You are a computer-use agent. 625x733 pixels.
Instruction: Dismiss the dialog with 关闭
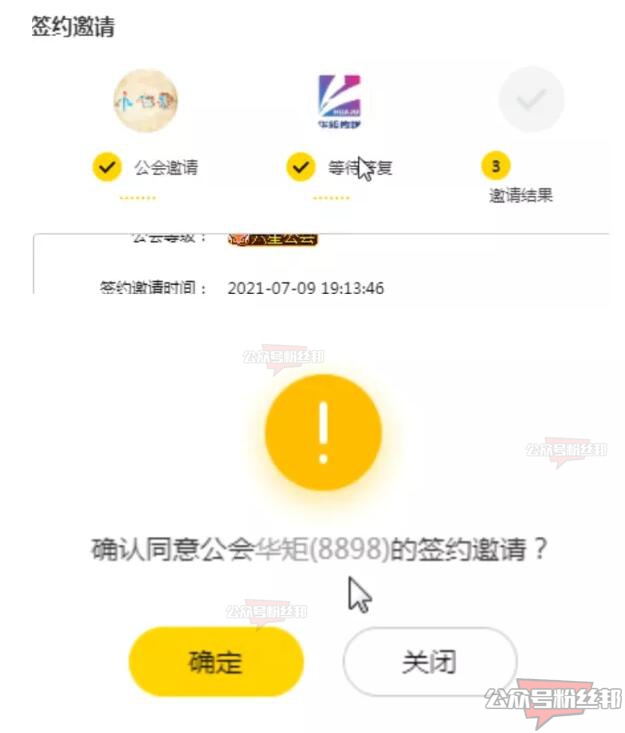430,661
